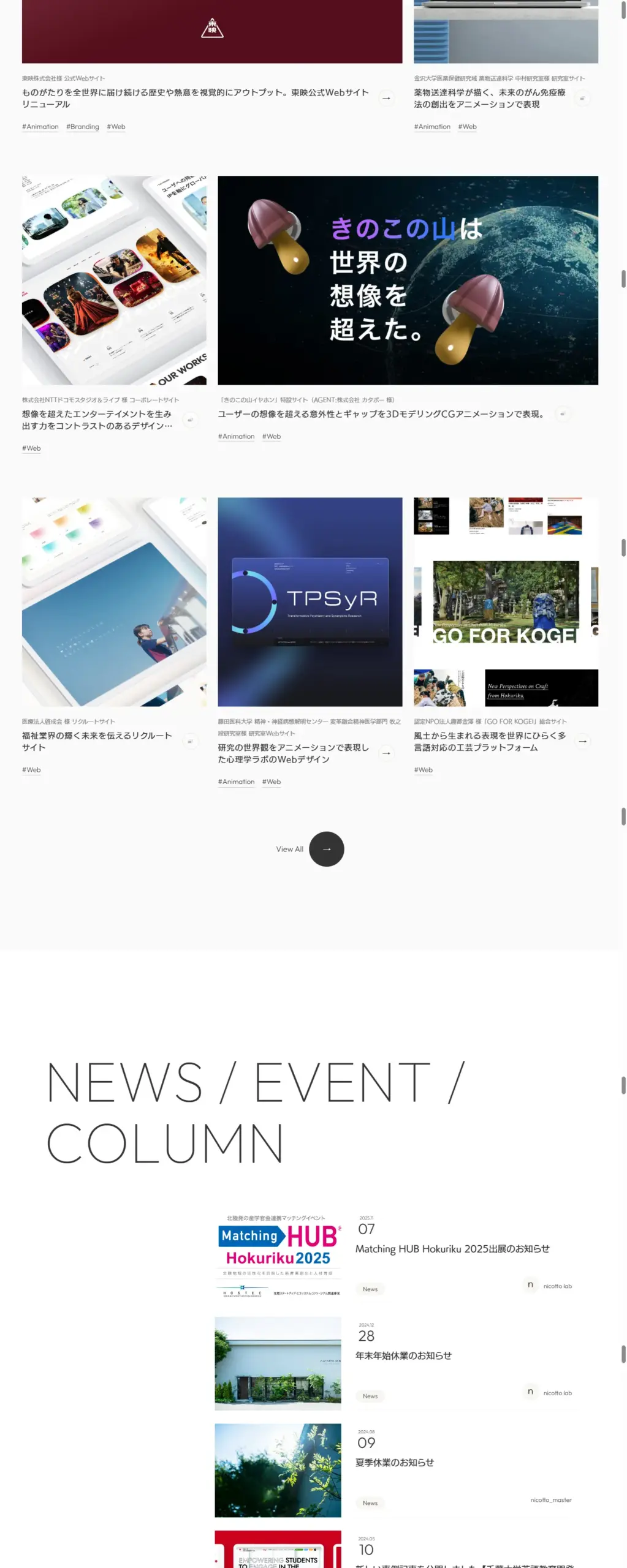This screenshot has height=1568, width=627.
Task: Tap the News tag on the Matching HUB post
Action: tap(370, 1289)
